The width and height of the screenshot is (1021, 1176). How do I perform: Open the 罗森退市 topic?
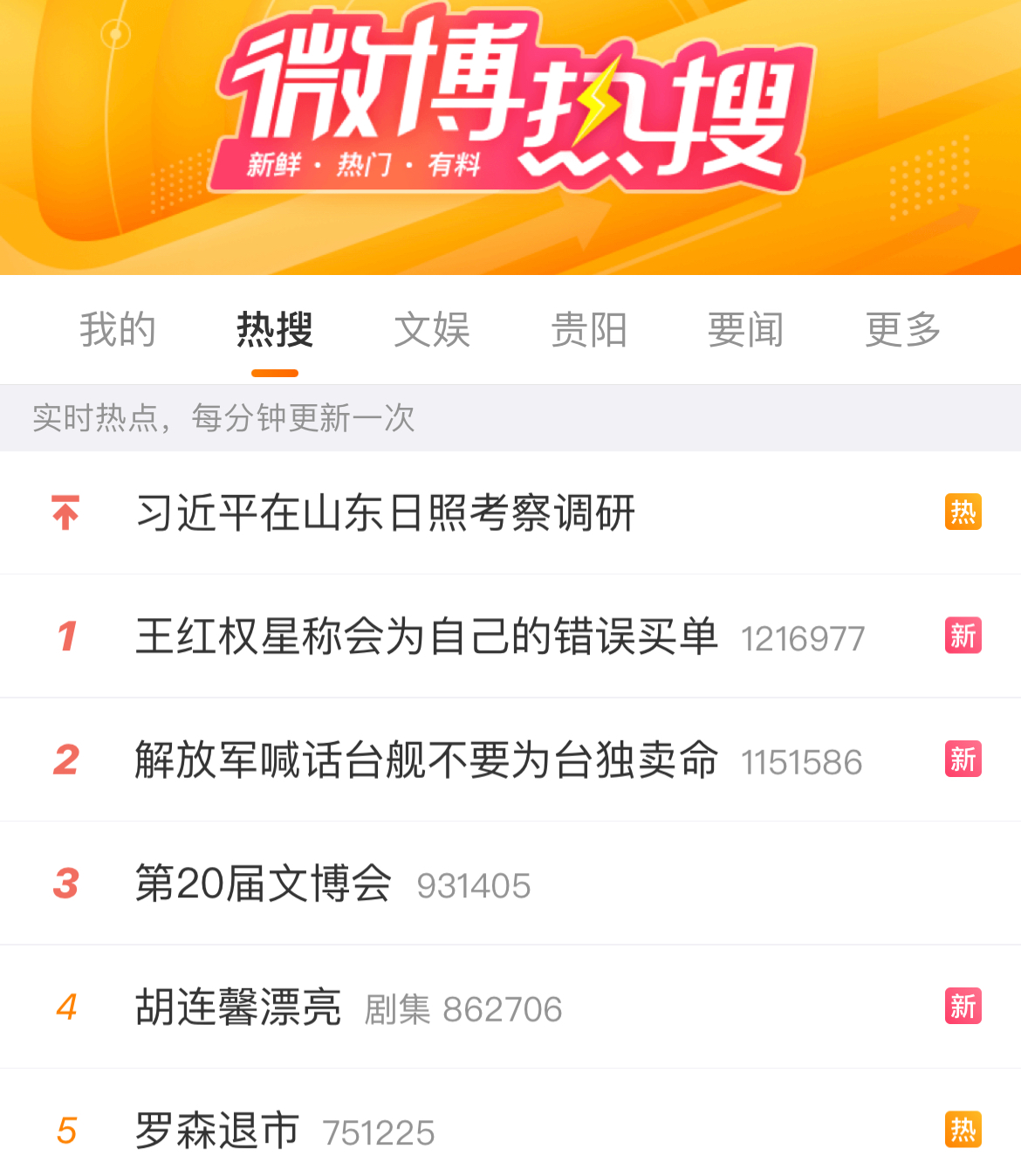tap(218, 1131)
